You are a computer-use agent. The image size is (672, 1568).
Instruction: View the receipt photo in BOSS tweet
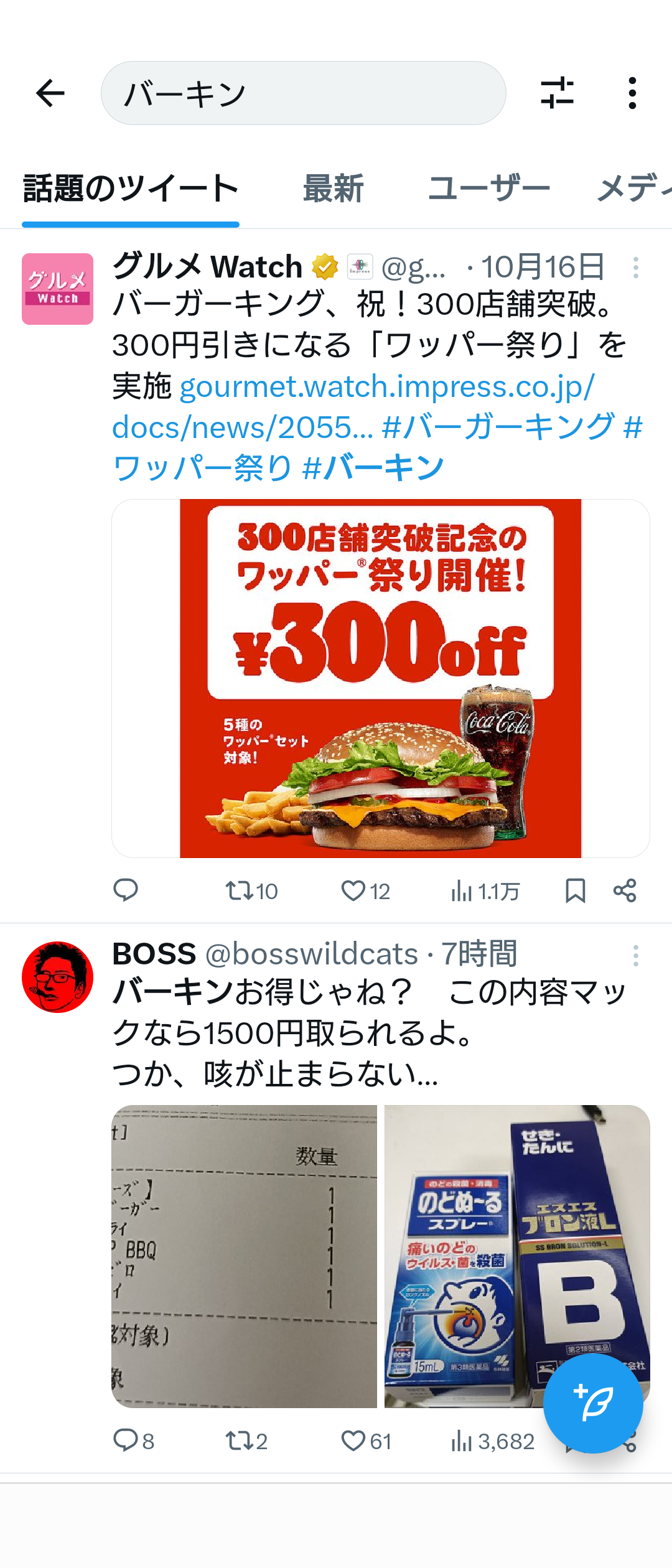(x=244, y=1256)
